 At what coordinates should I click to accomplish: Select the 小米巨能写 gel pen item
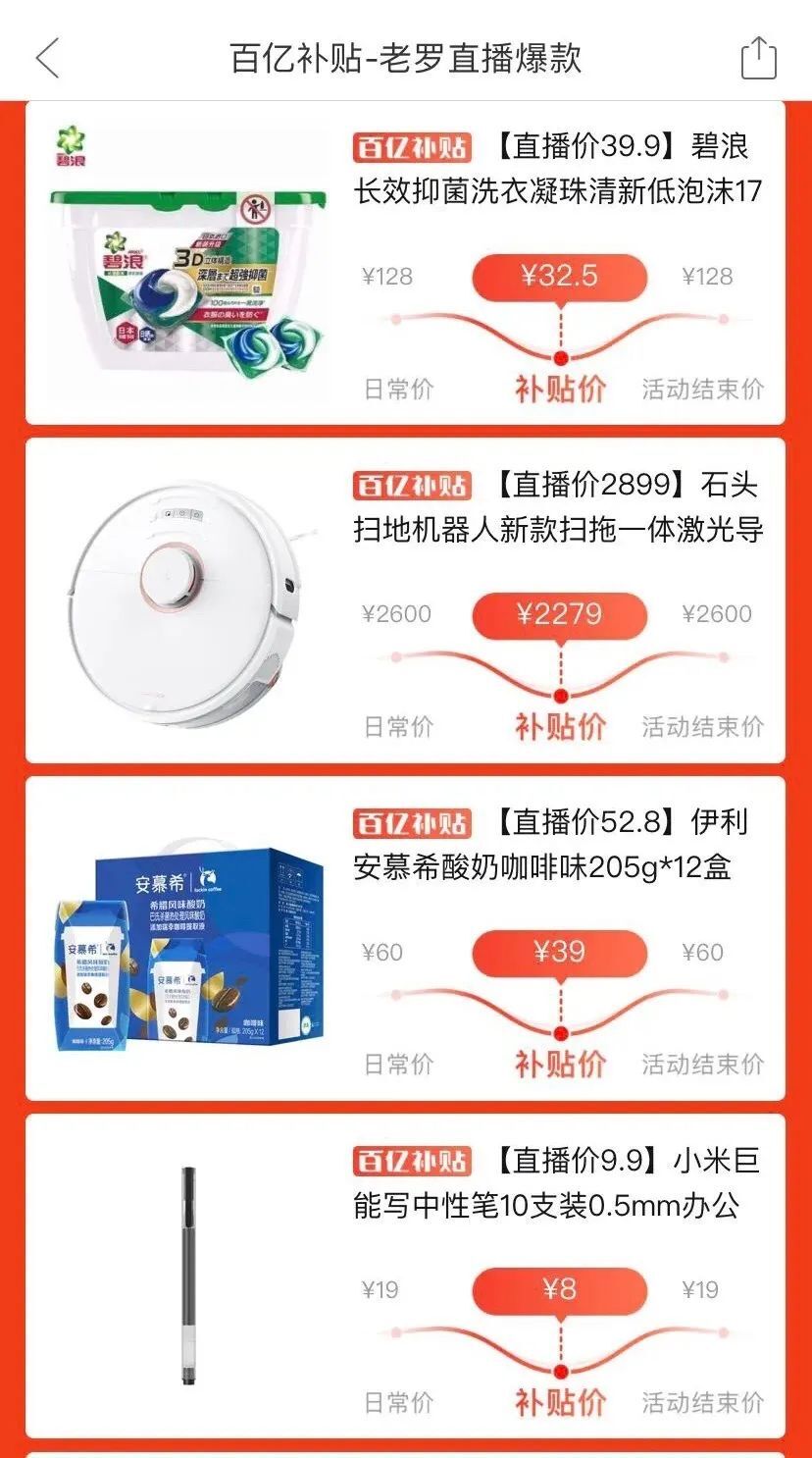tap(405, 1276)
